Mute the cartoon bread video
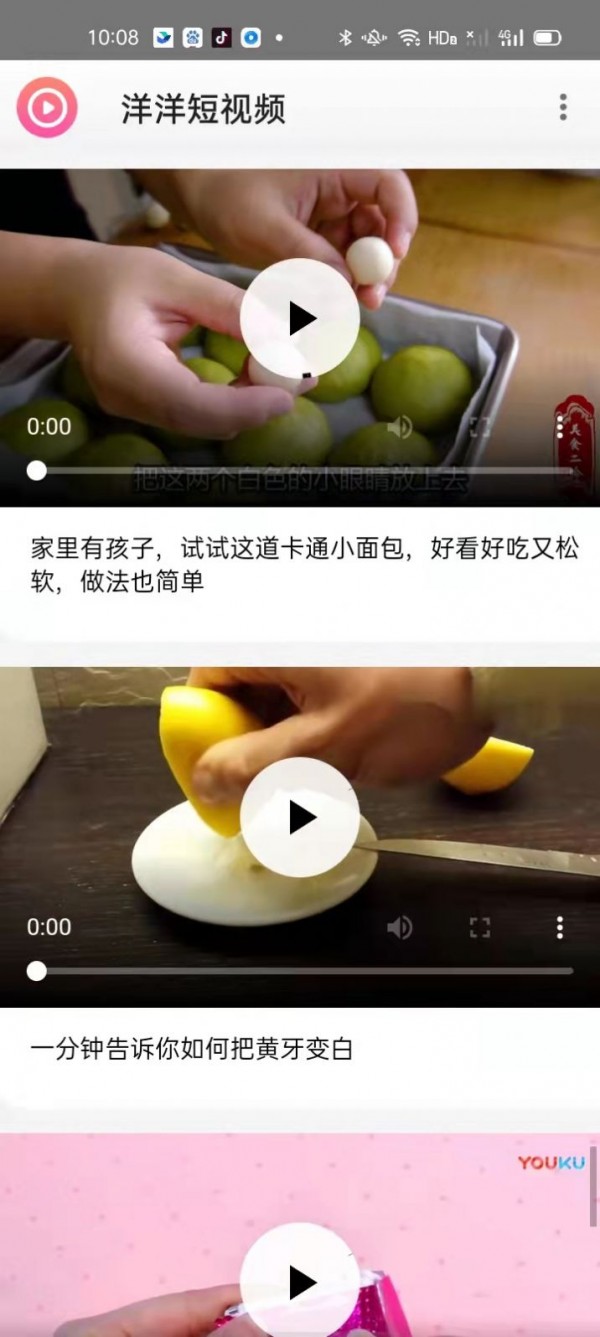The image size is (600, 1337). 400,427
